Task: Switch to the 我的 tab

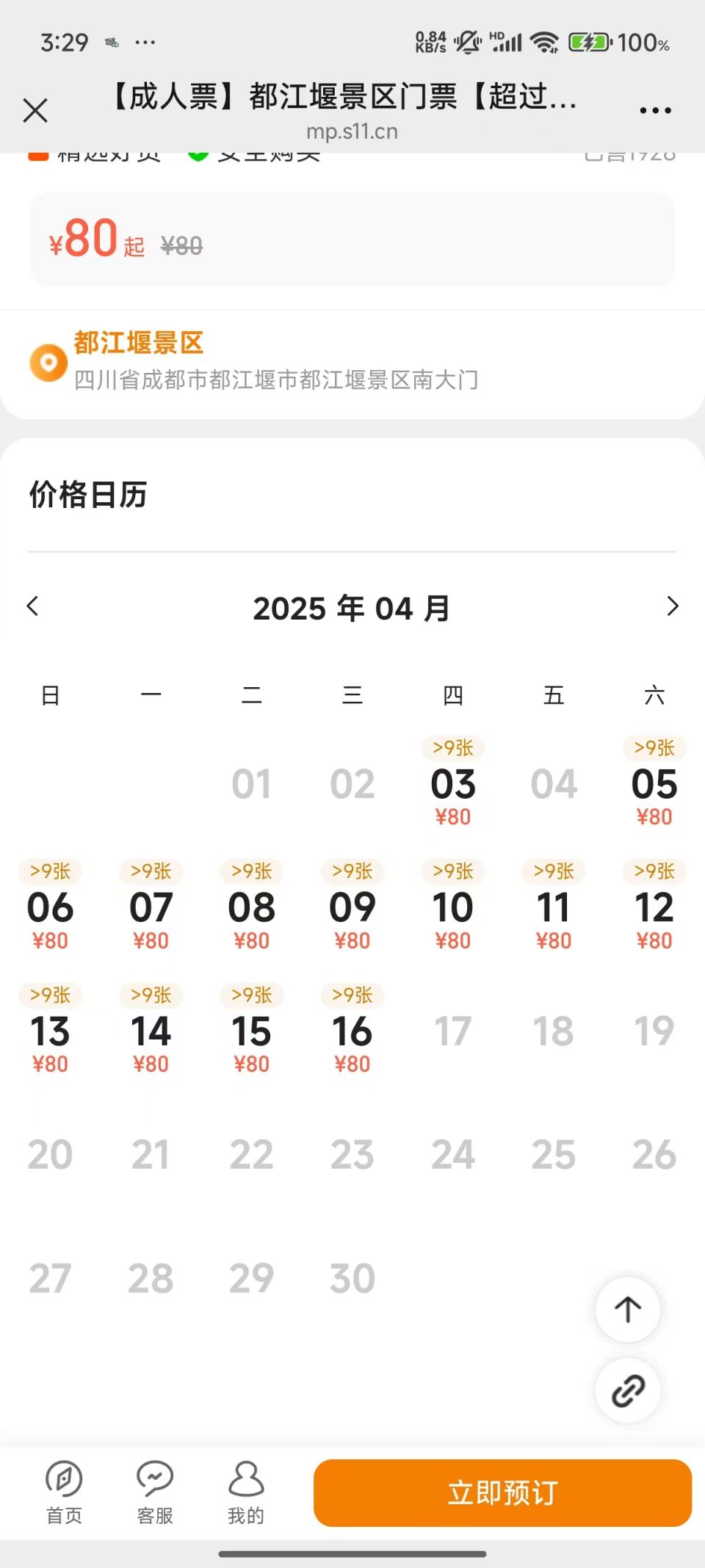Action: pyautogui.click(x=246, y=1492)
